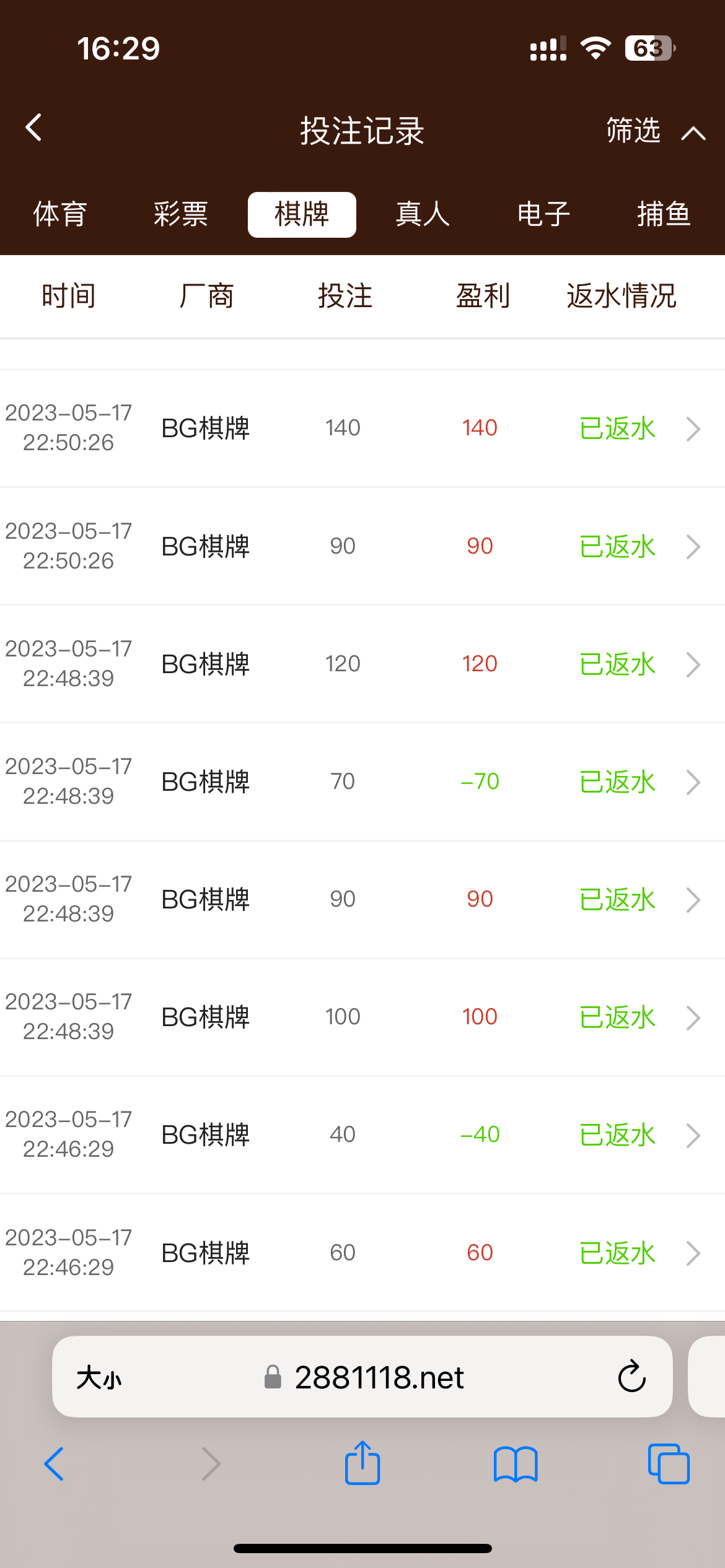Go back from the 投注记录 page
Viewport: 725px width, 1568px height.
[x=34, y=128]
